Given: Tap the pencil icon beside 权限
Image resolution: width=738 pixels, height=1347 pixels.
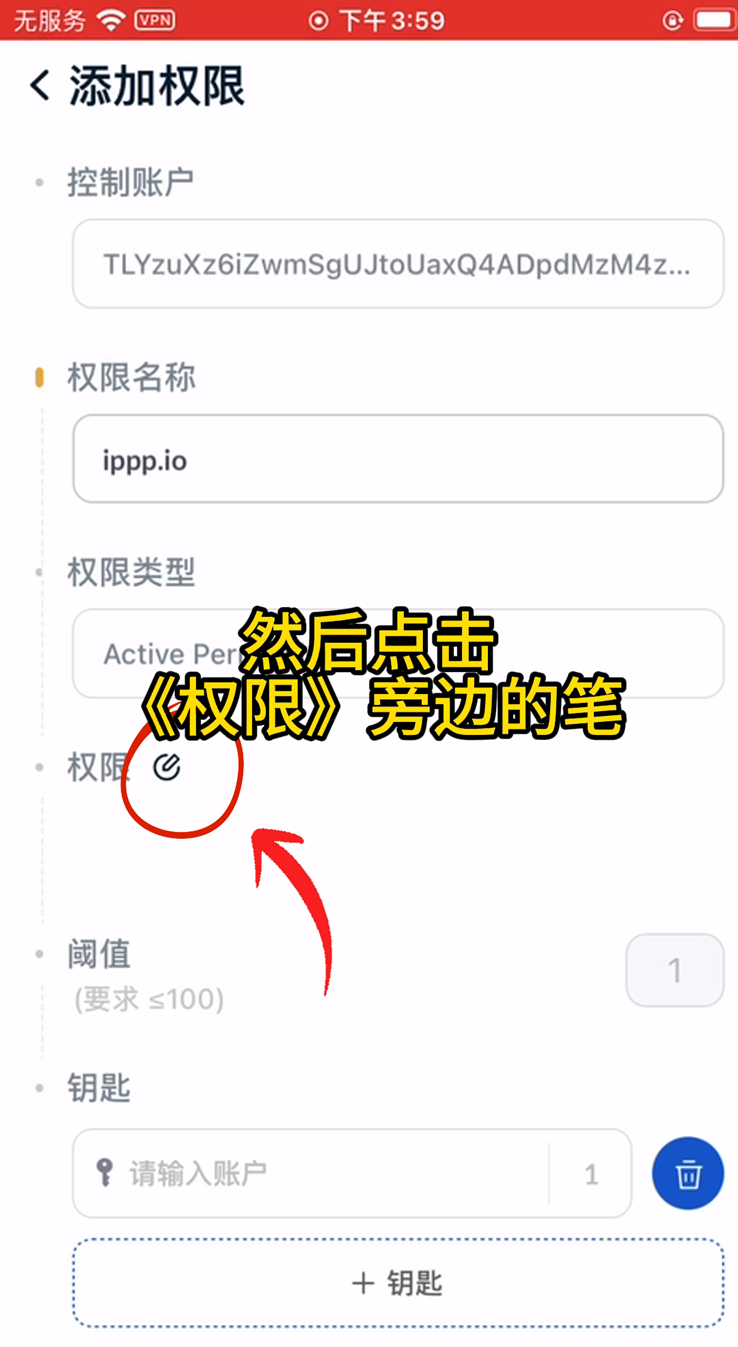Looking at the screenshot, I should click(x=167, y=767).
